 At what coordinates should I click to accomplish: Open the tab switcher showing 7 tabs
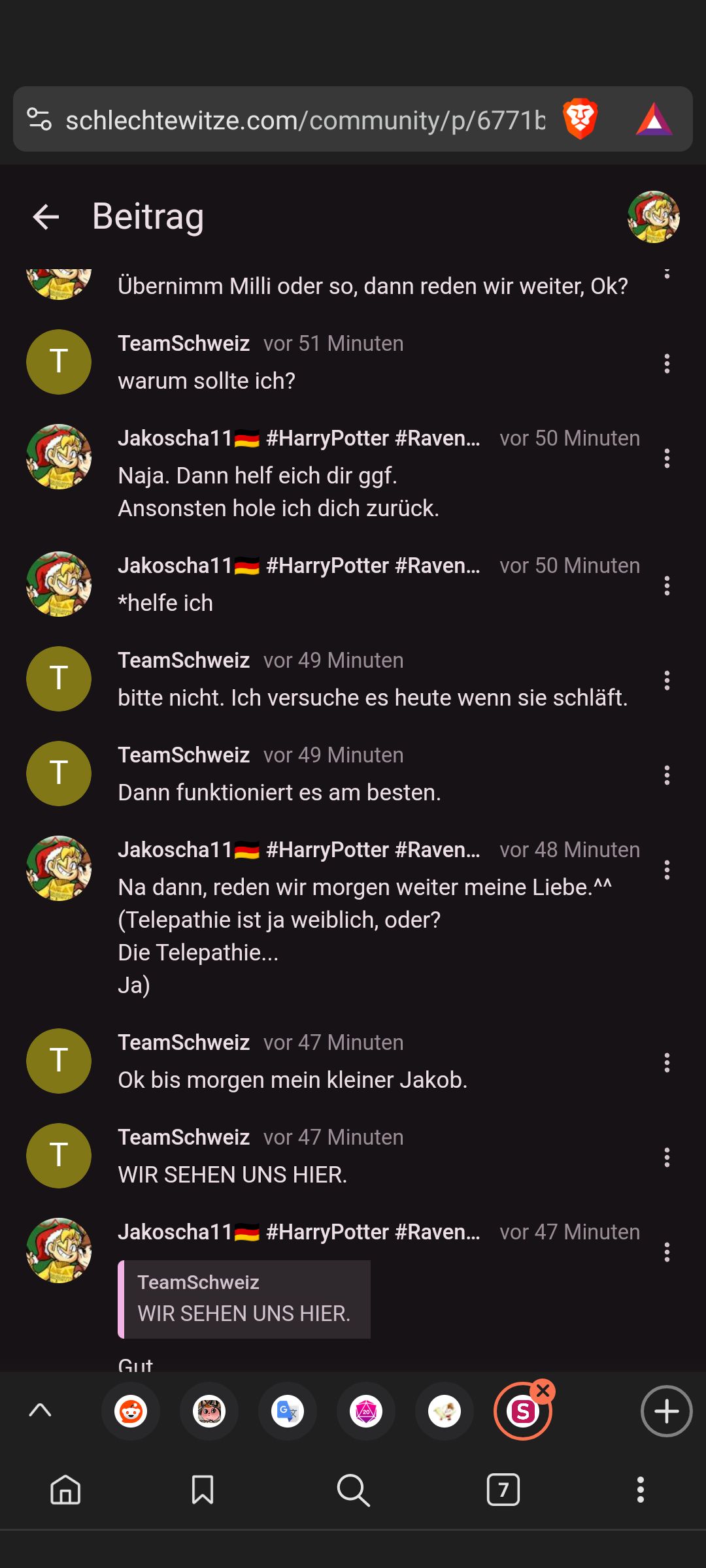coord(503,1490)
